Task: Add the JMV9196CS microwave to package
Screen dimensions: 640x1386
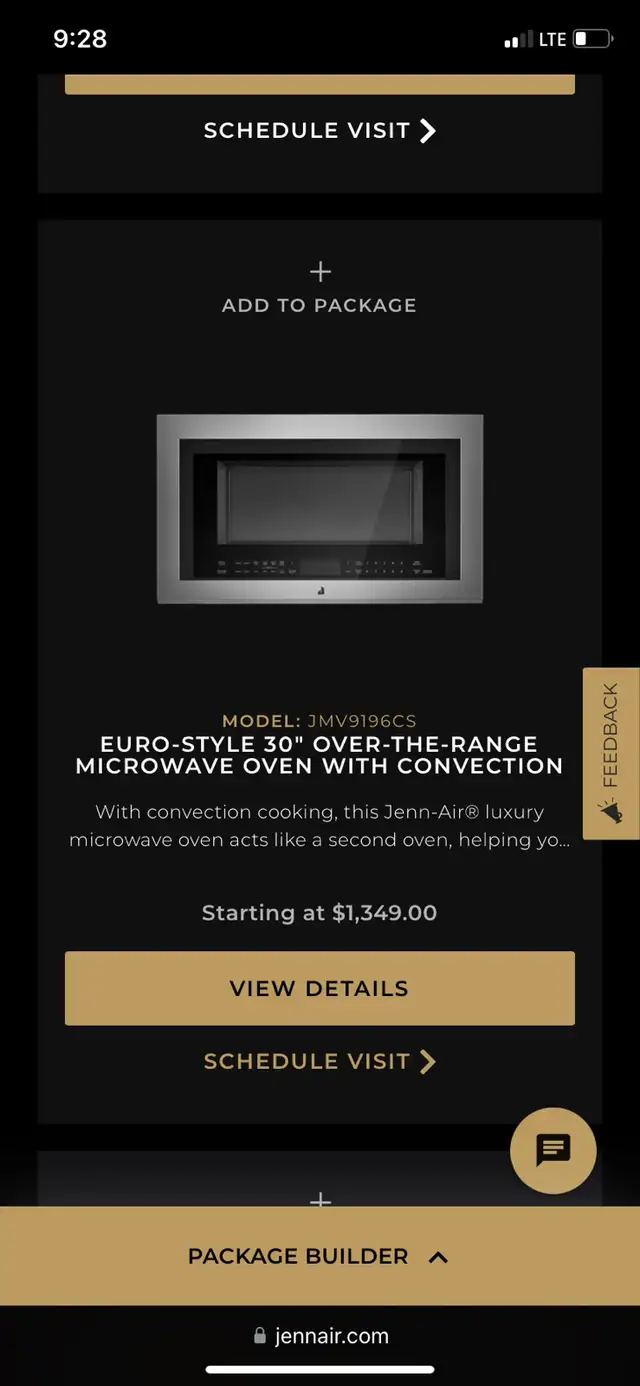Action: click(320, 288)
